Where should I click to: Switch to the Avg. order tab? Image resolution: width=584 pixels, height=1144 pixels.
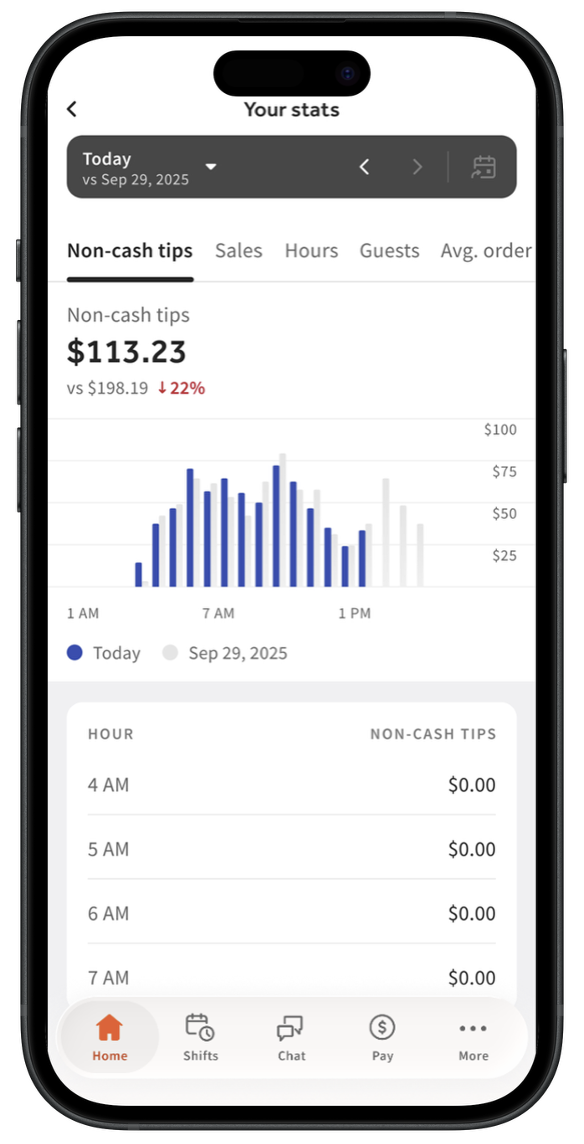(x=486, y=251)
